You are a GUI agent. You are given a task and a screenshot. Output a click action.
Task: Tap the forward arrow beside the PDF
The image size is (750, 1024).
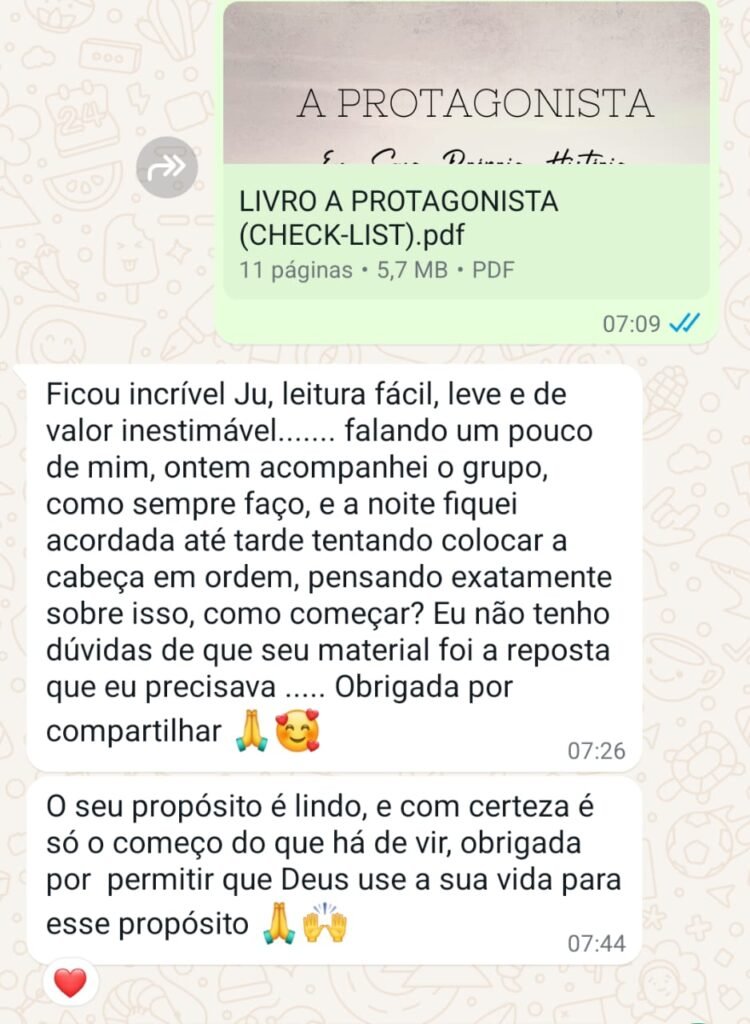pos(166,167)
